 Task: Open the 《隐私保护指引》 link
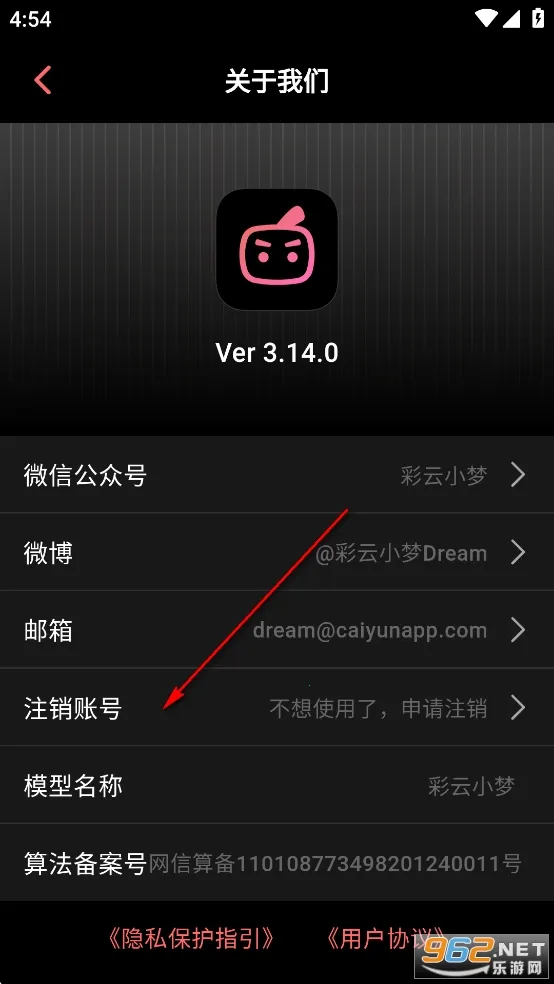tap(191, 939)
